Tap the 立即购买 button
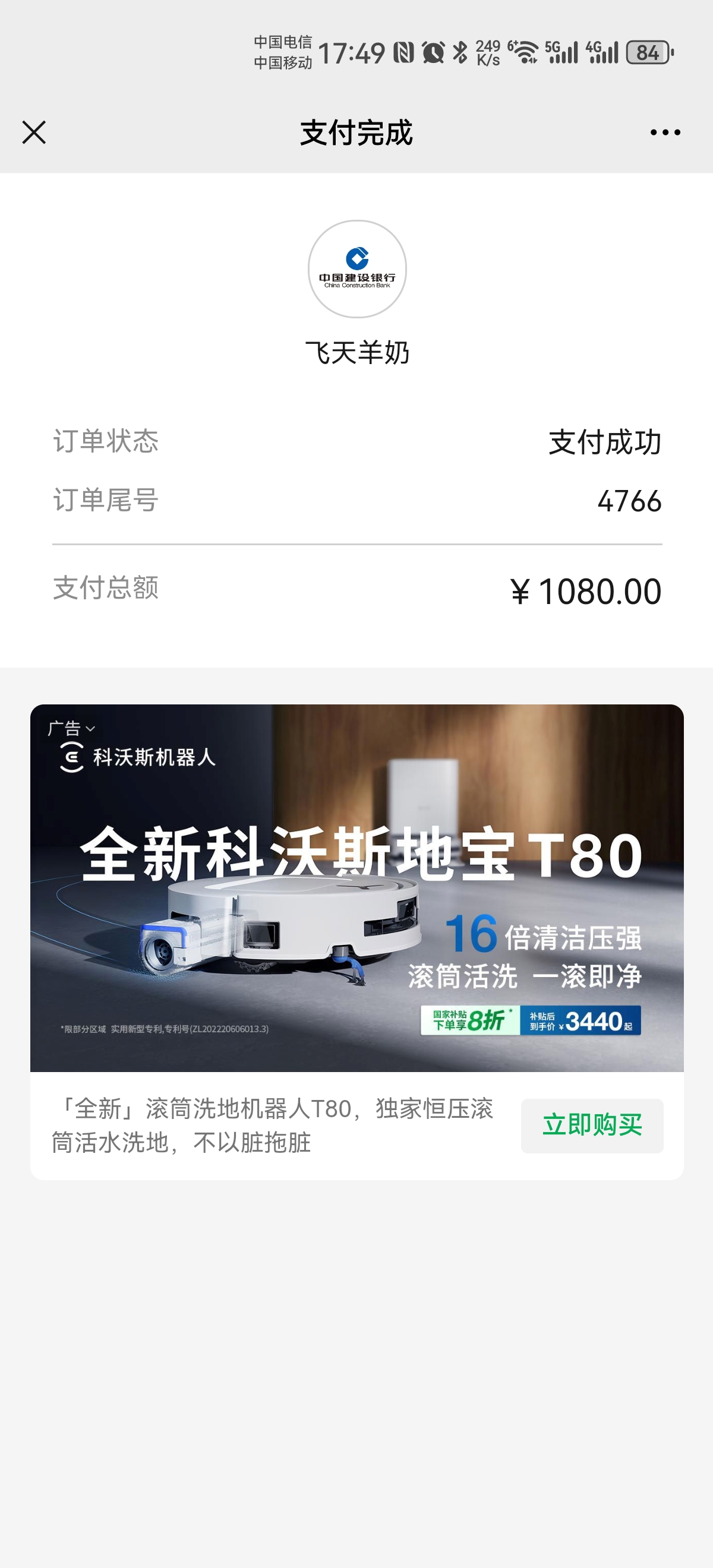Image resolution: width=713 pixels, height=1568 pixels. click(x=592, y=1125)
